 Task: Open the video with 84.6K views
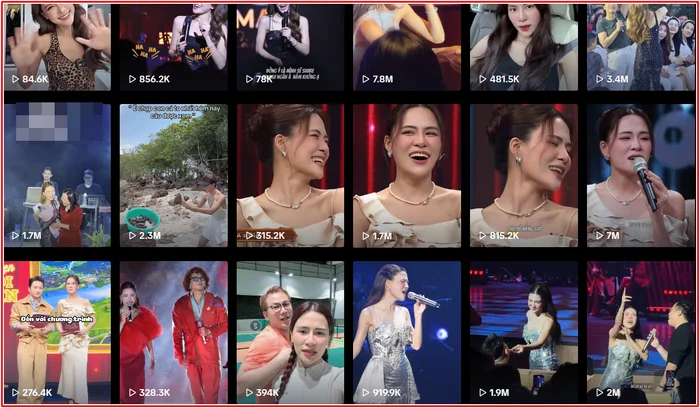[x=57, y=45]
